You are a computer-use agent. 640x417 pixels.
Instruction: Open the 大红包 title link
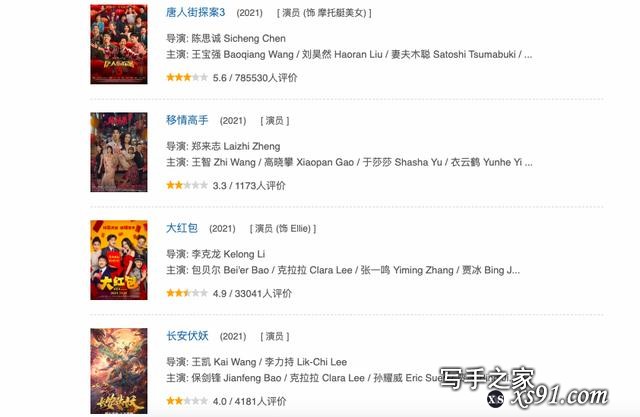pyautogui.click(x=184, y=228)
